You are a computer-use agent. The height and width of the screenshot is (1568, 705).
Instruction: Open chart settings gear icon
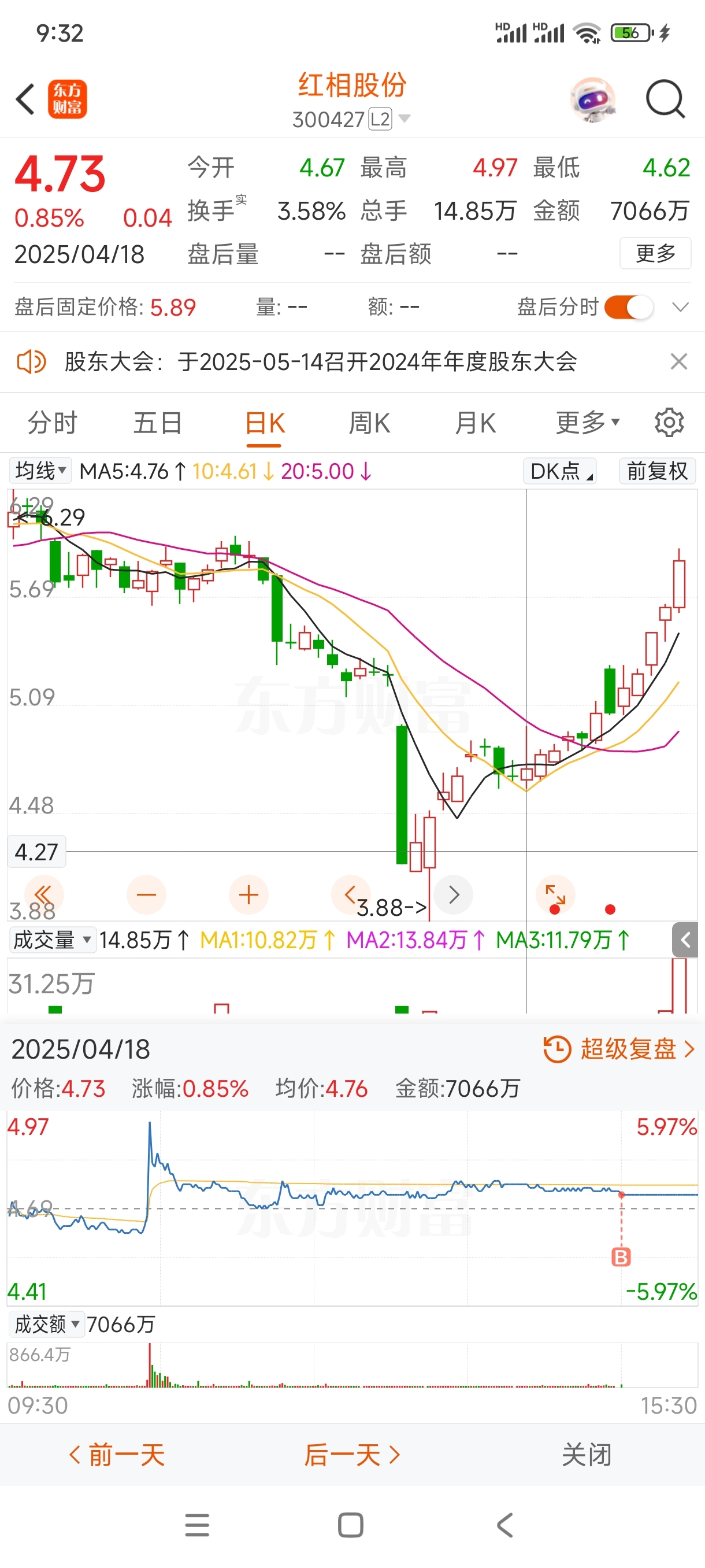[x=669, y=422]
